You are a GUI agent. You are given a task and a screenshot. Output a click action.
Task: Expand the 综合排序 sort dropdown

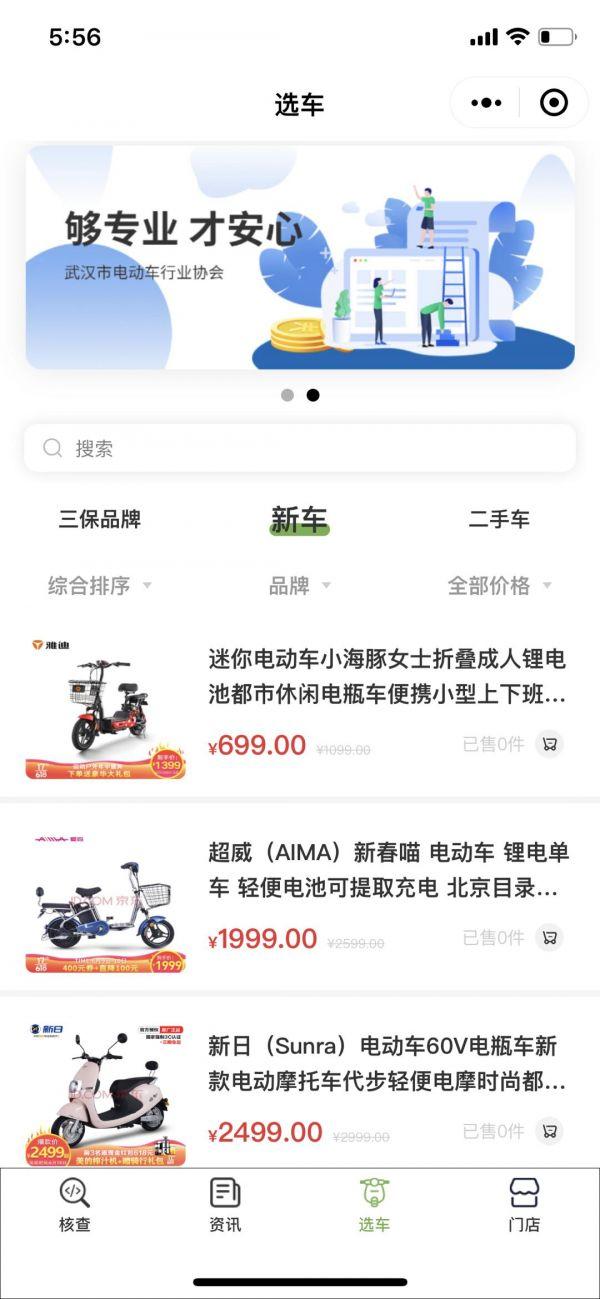[x=100, y=586]
